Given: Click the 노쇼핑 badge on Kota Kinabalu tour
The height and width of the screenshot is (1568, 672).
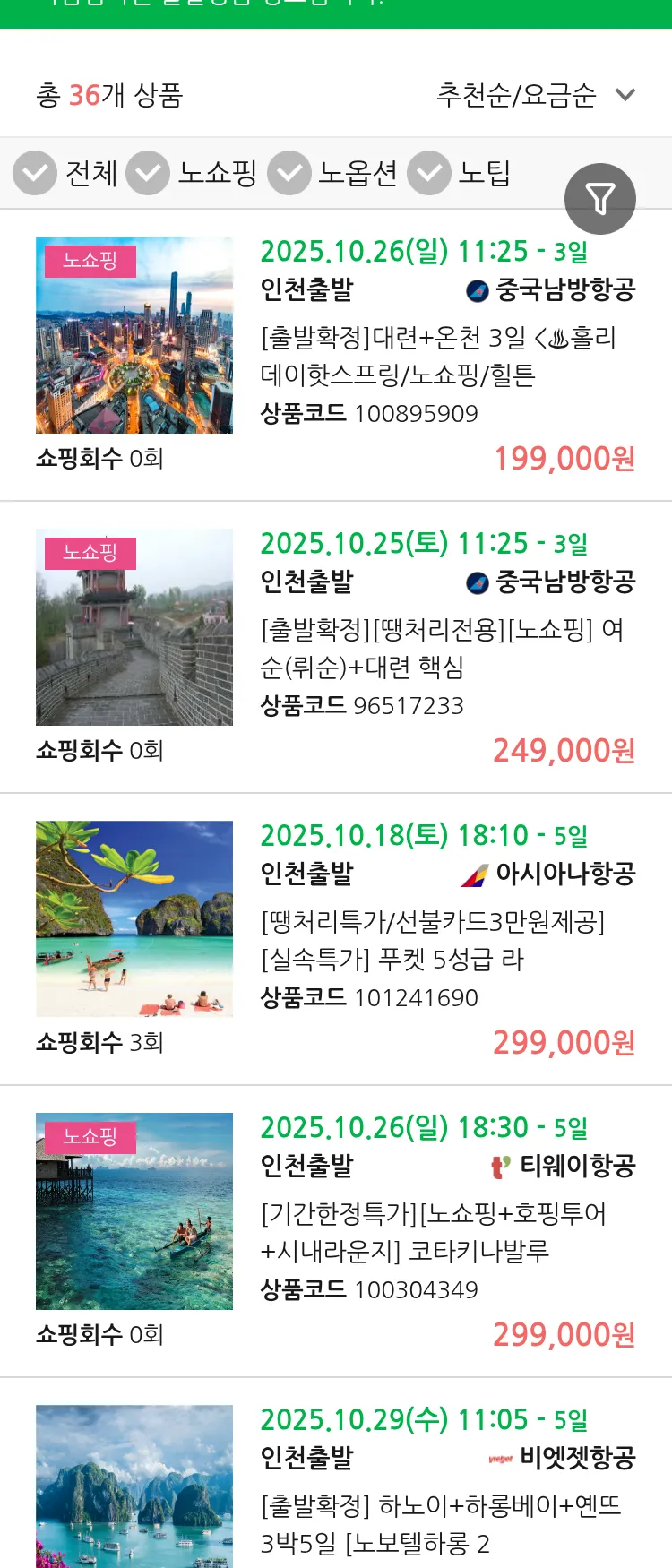Looking at the screenshot, I should pyautogui.click(x=89, y=1138).
